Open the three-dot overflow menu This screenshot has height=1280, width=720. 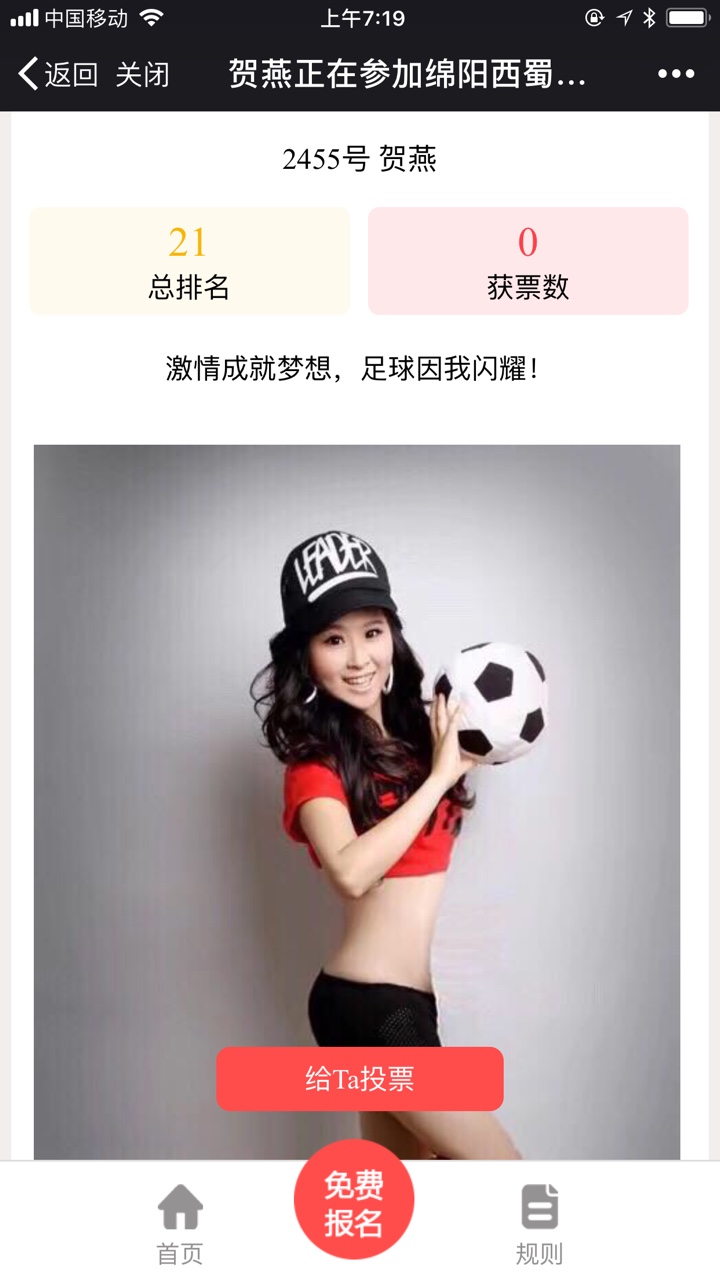point(676,74)
